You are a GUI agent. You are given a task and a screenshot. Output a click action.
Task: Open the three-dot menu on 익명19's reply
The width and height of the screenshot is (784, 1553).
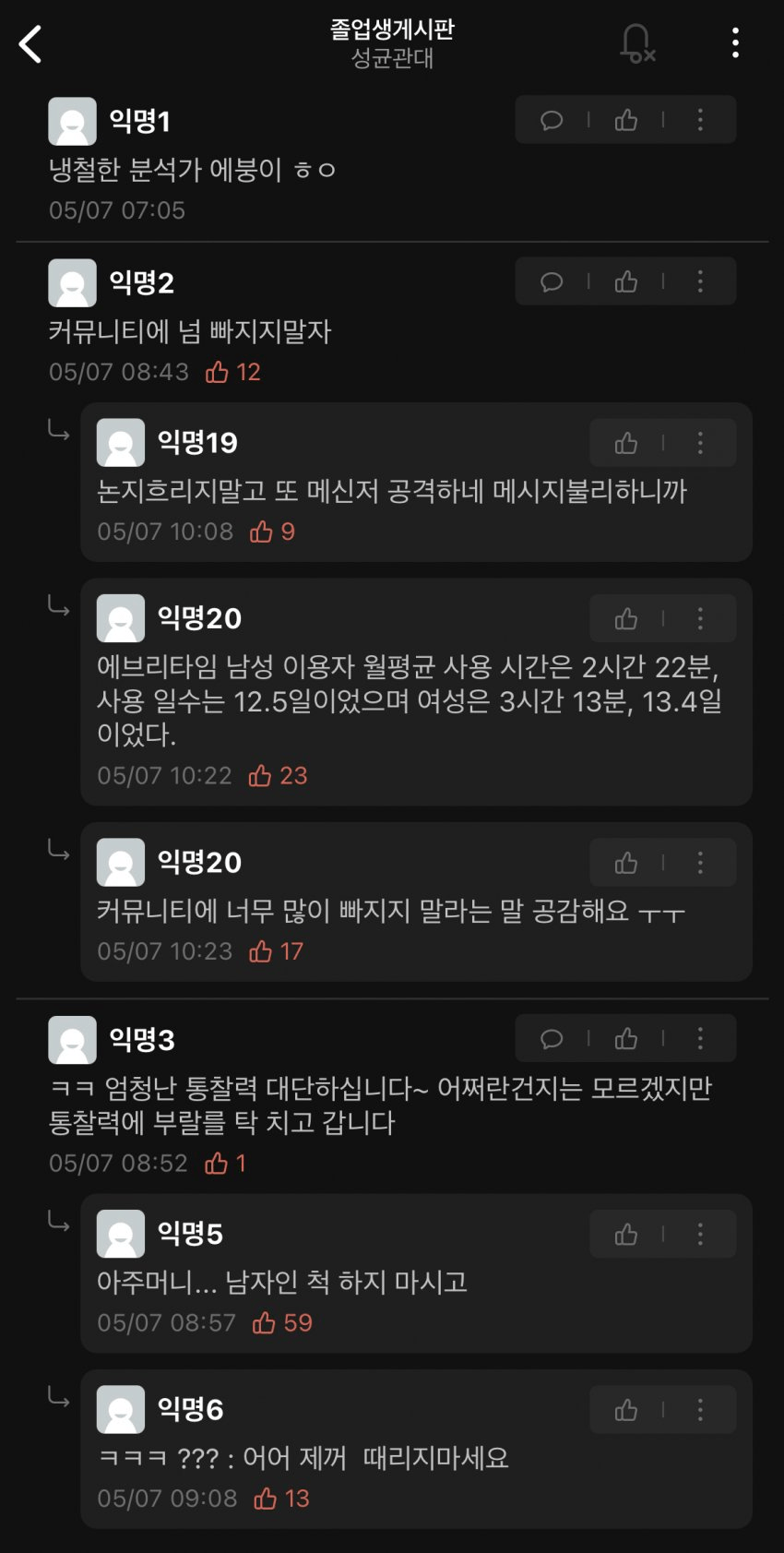pos(701,442)
